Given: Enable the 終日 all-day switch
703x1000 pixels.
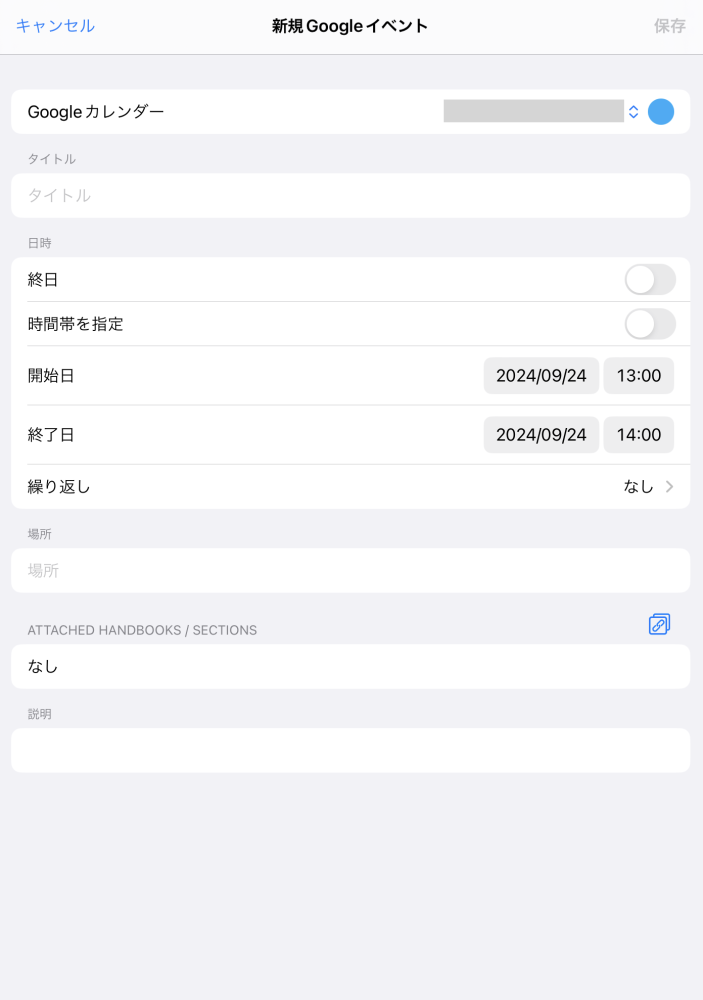Looking at the screenshot, I should tap(650, 280).
